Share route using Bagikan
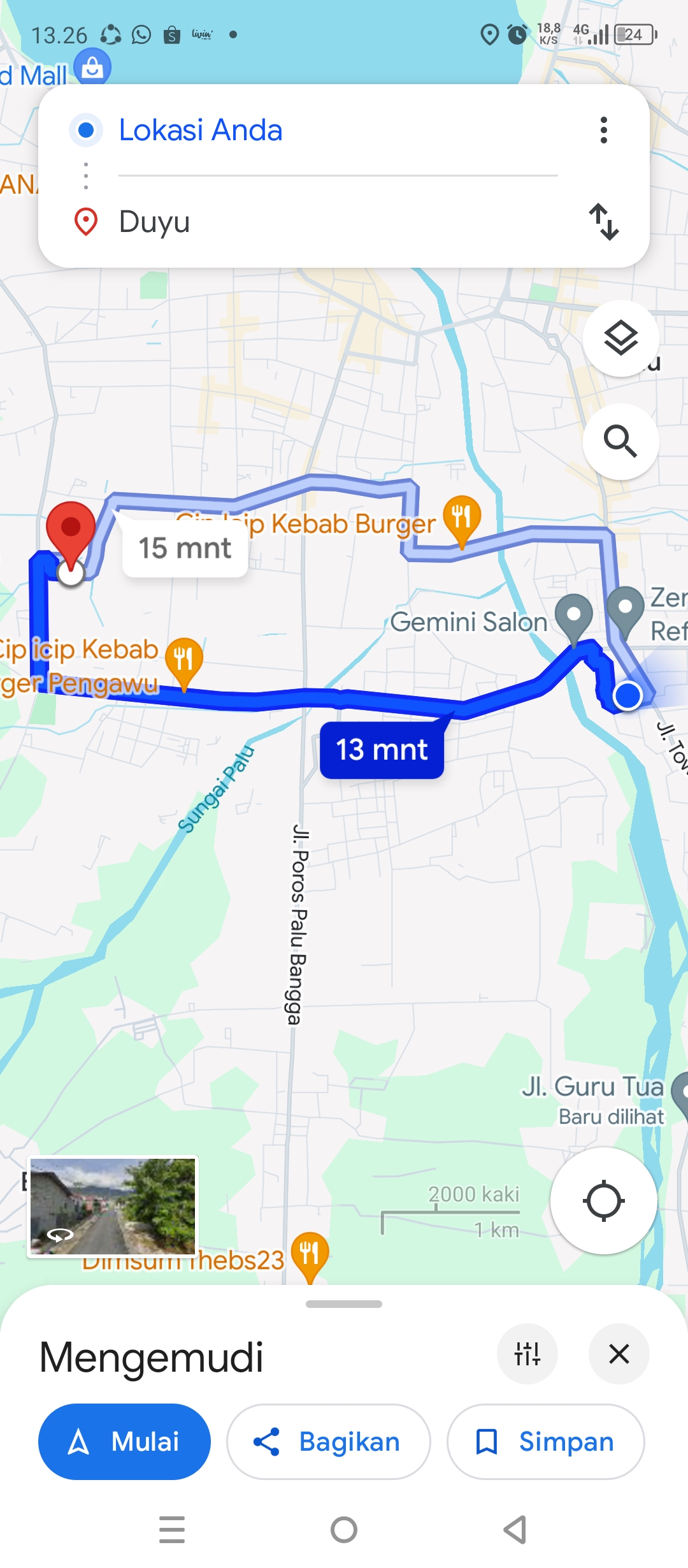Screen dimensions: 688x1568 (x=329, y=1442)
